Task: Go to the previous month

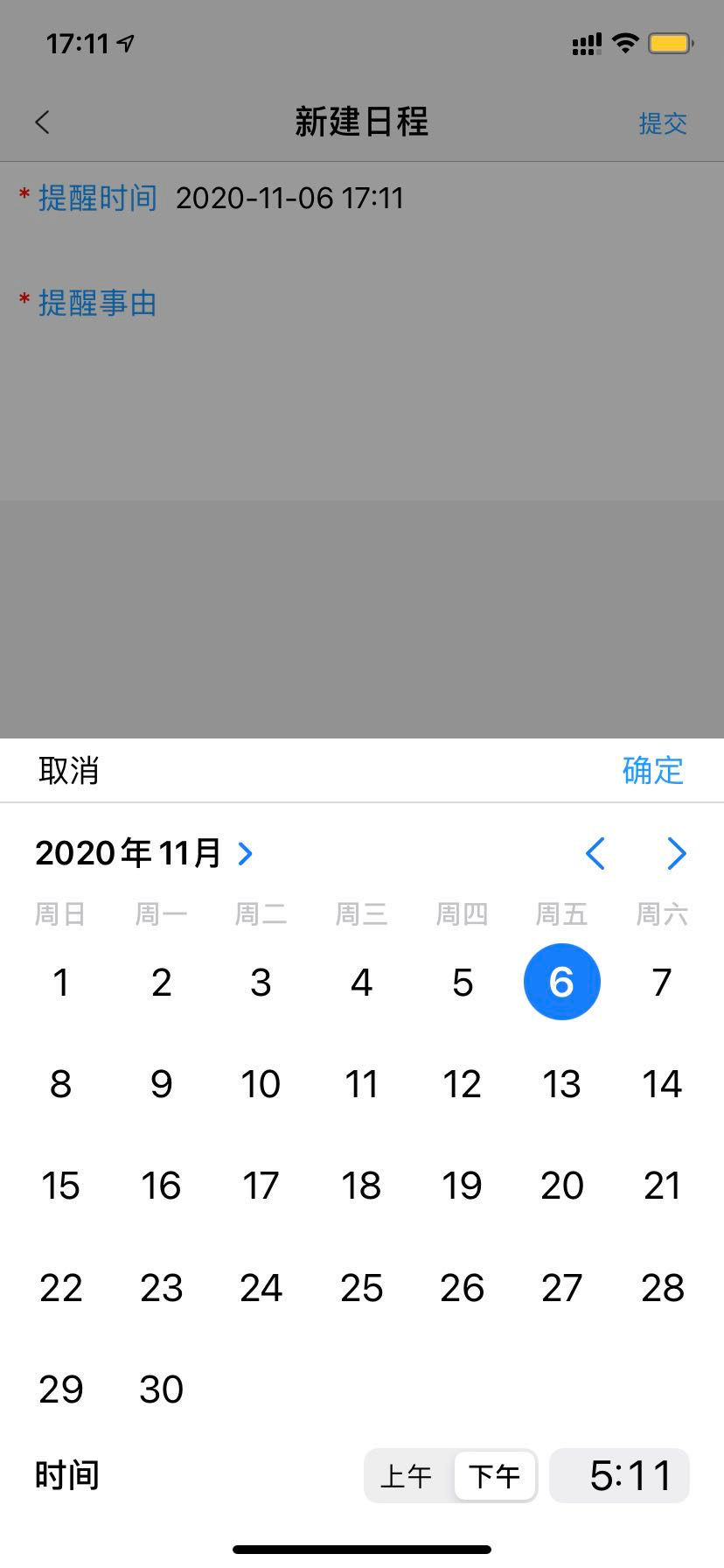Action: click(595, 853)
